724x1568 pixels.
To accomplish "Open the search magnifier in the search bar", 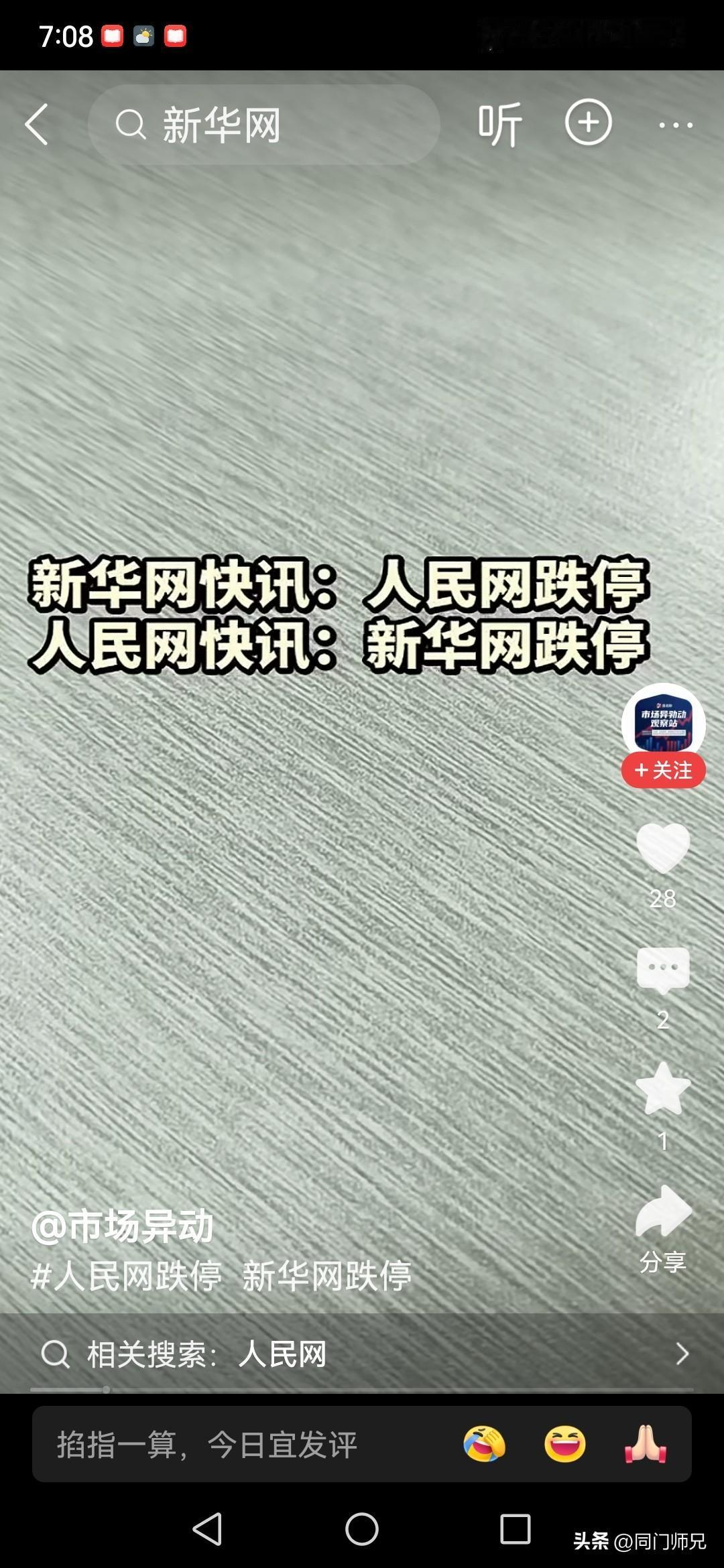I will point(131,124).
